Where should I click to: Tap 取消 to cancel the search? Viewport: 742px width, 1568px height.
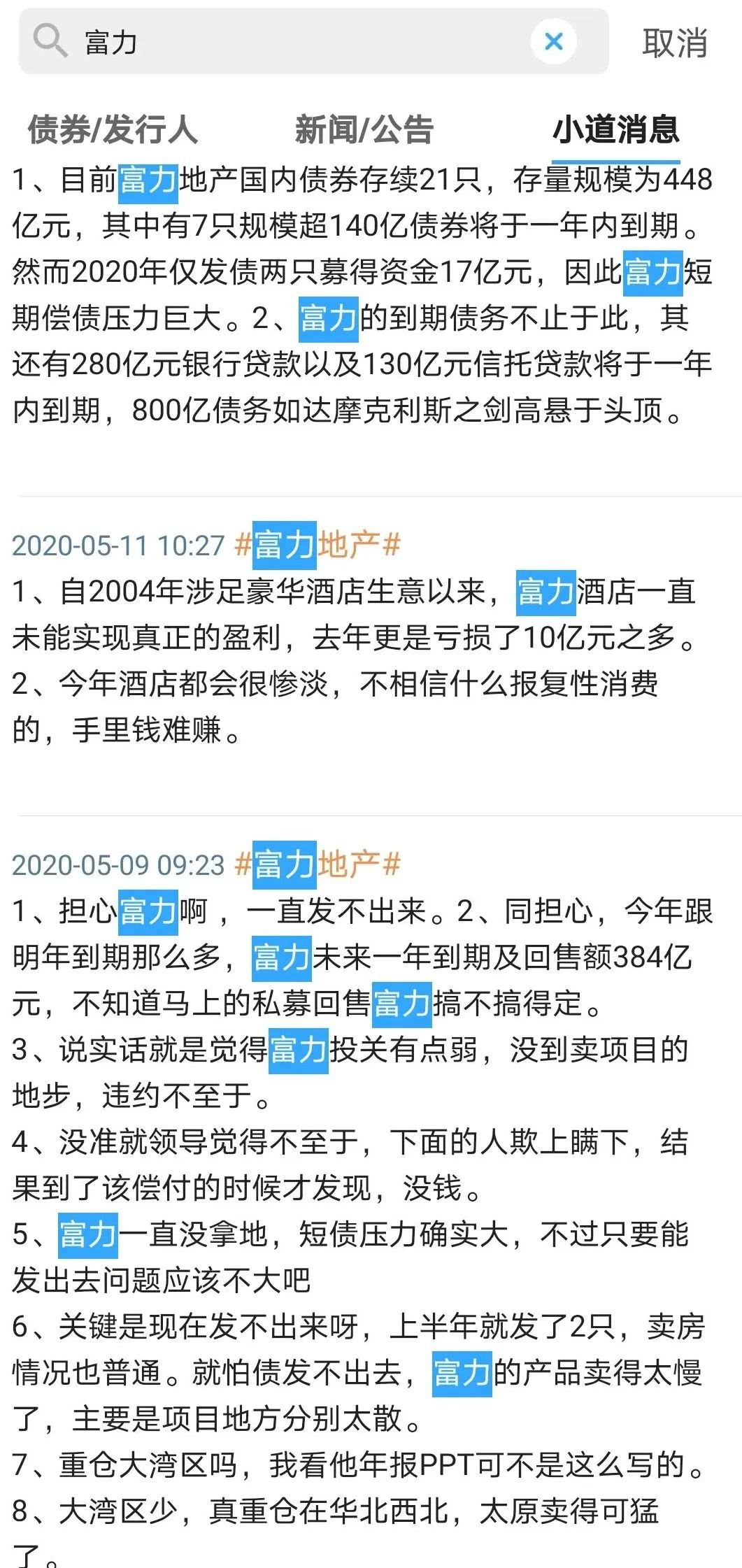[675, 43]
